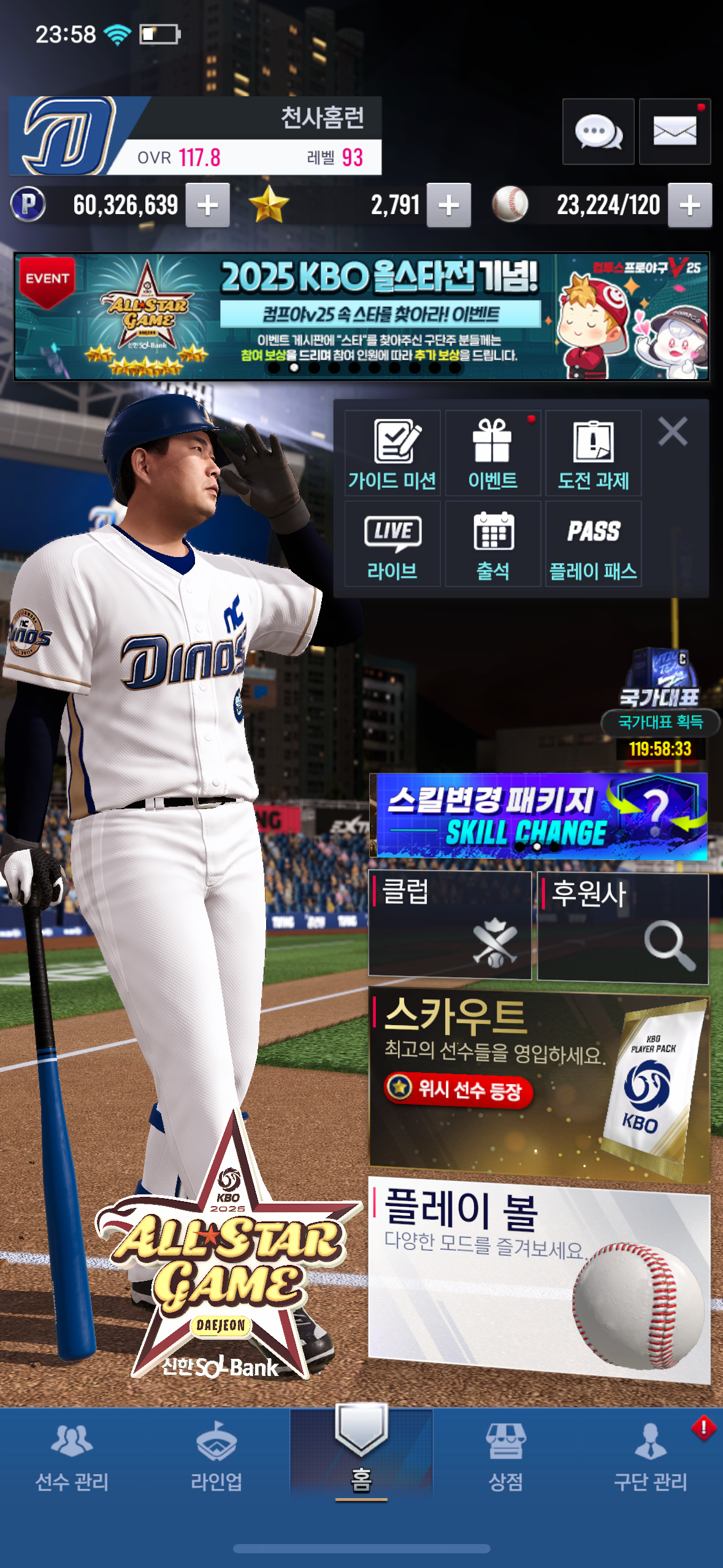Open the 클럽 card

click(449, 925)
